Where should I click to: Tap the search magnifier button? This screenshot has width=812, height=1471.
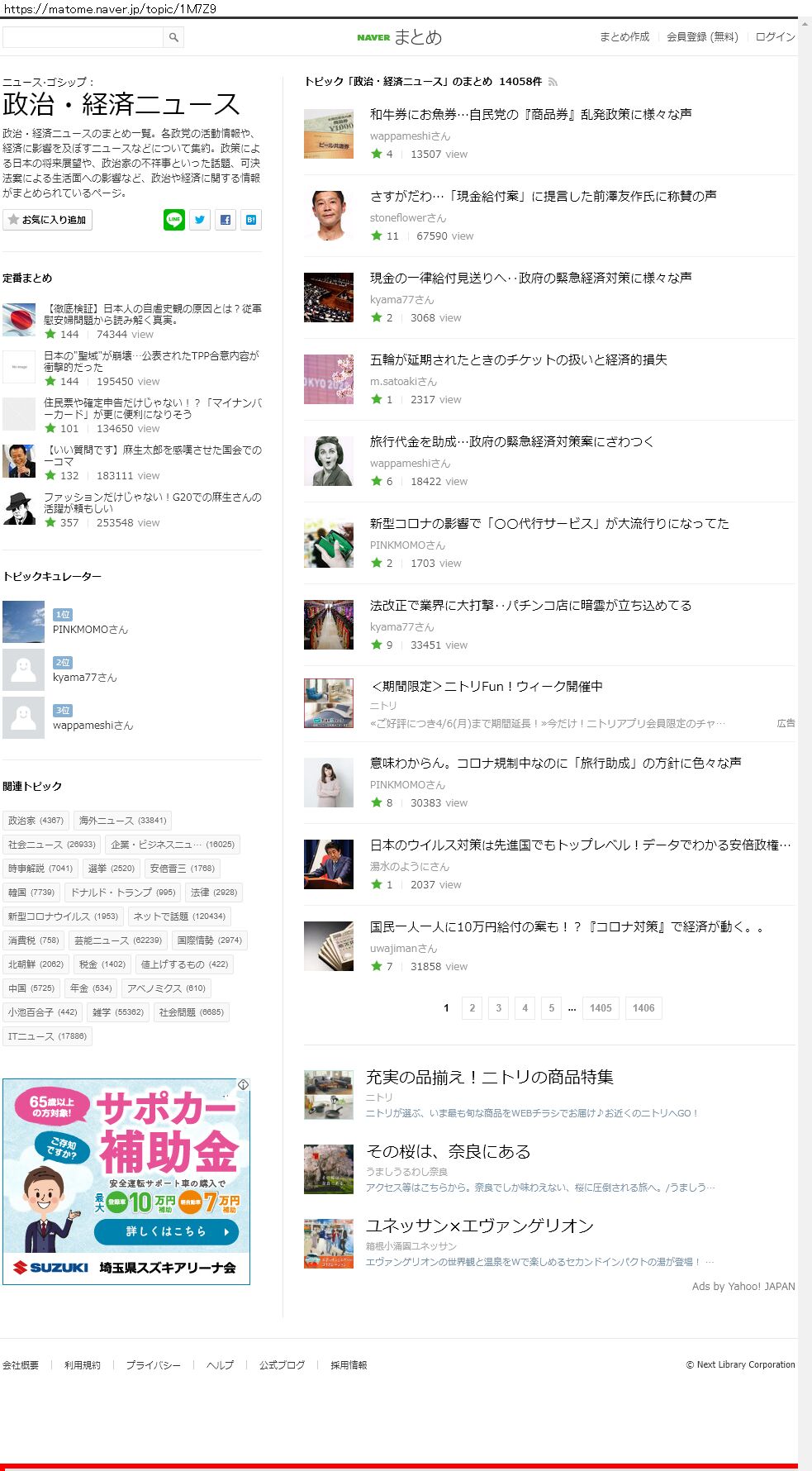pyautogui.click(x=173, y=37)
